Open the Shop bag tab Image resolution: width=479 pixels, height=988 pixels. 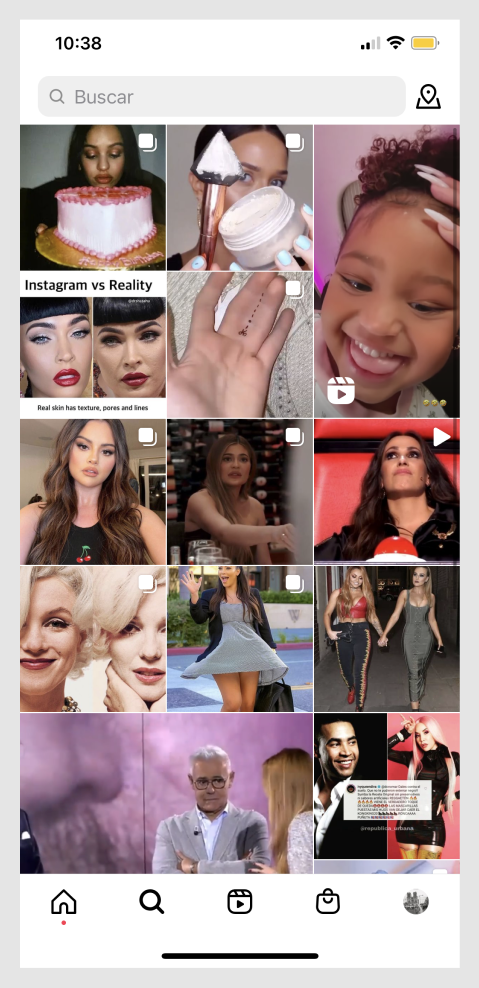328,902
